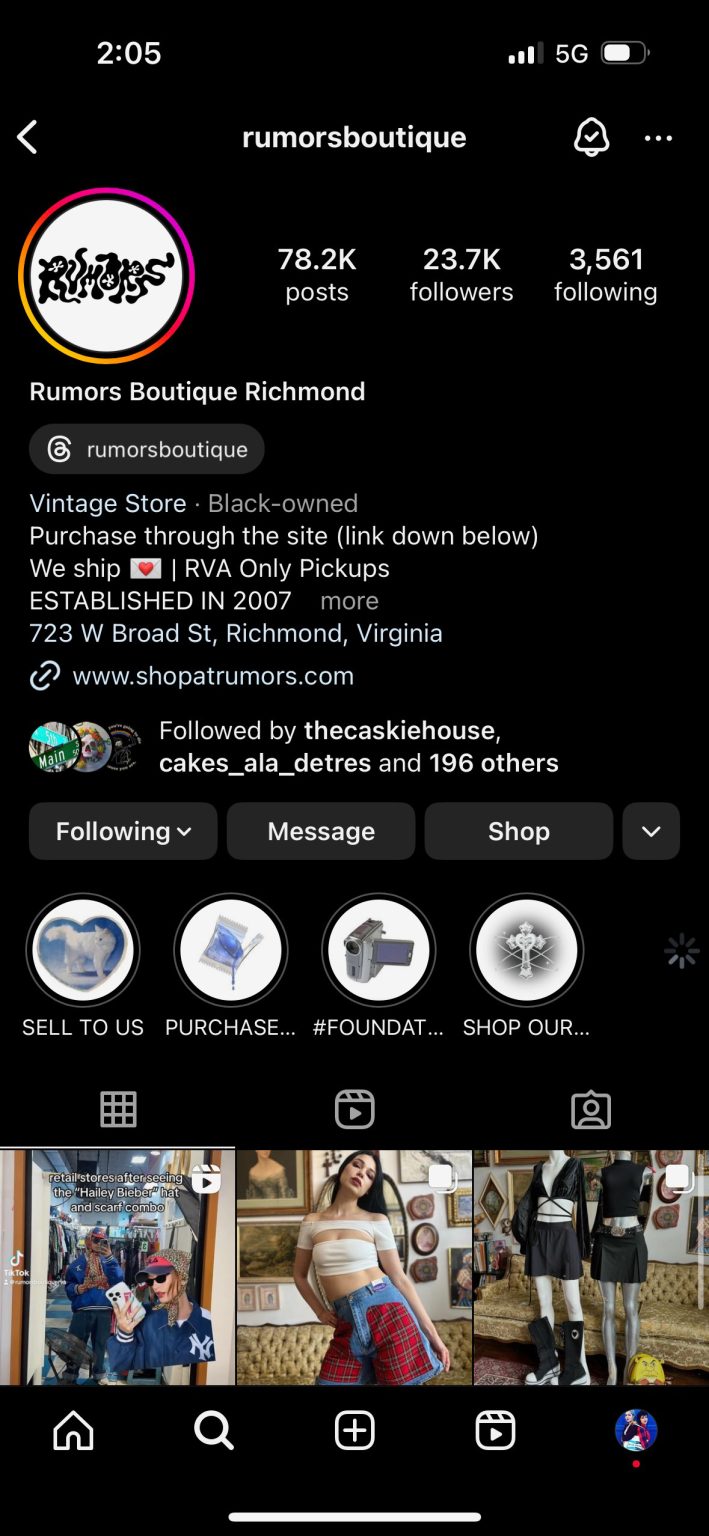Image resolution: width=709 pixels, height=1536 pixels.
Task: Open the 723 W Broad St address
Action: click(x=236, y=633)
